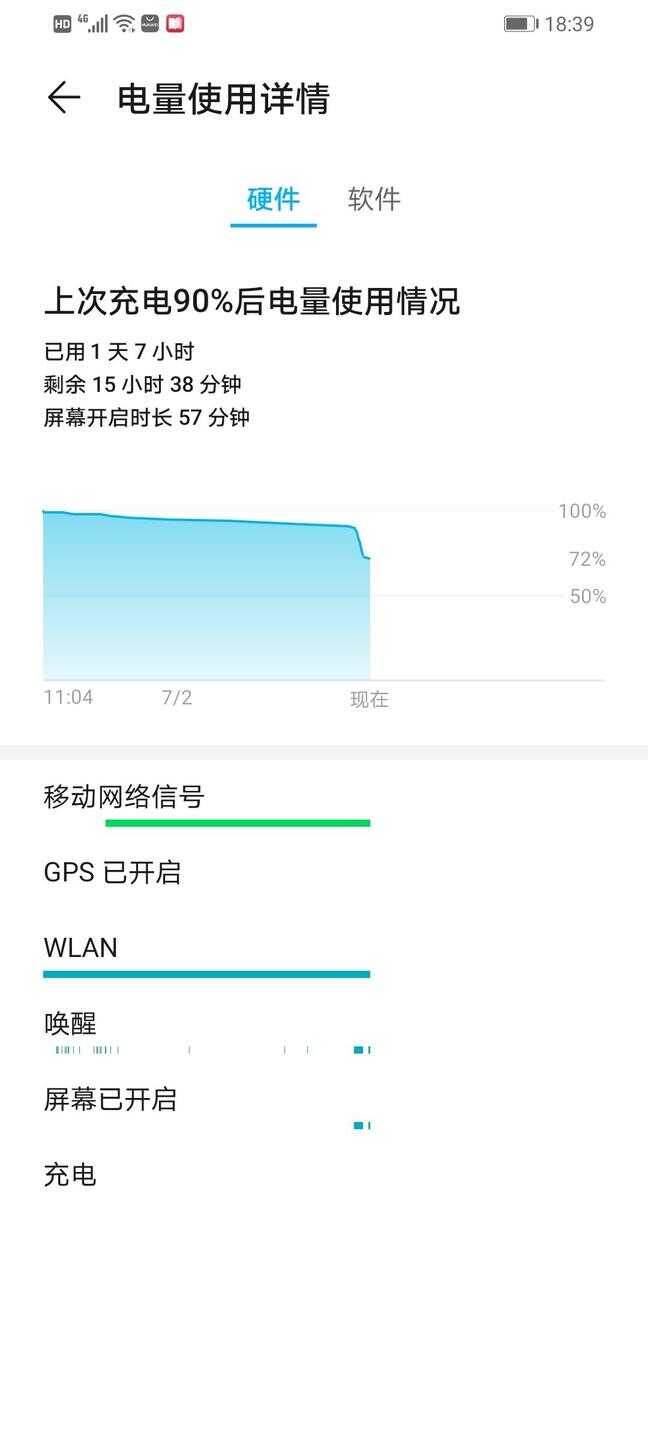648x1440 pixels.
Task: Switch to the 软件 tab
Action: (374, 199)
